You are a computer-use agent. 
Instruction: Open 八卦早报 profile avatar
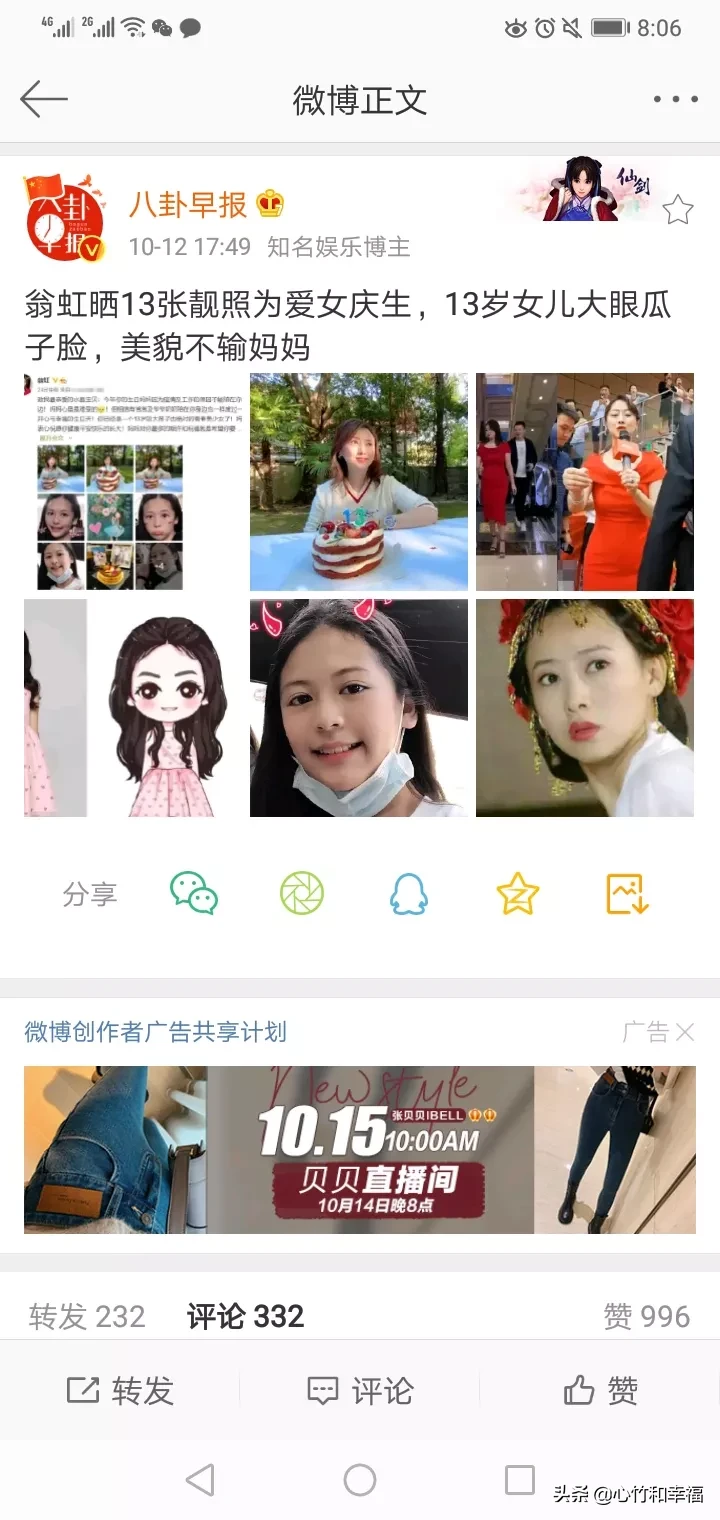click(64, 217)
